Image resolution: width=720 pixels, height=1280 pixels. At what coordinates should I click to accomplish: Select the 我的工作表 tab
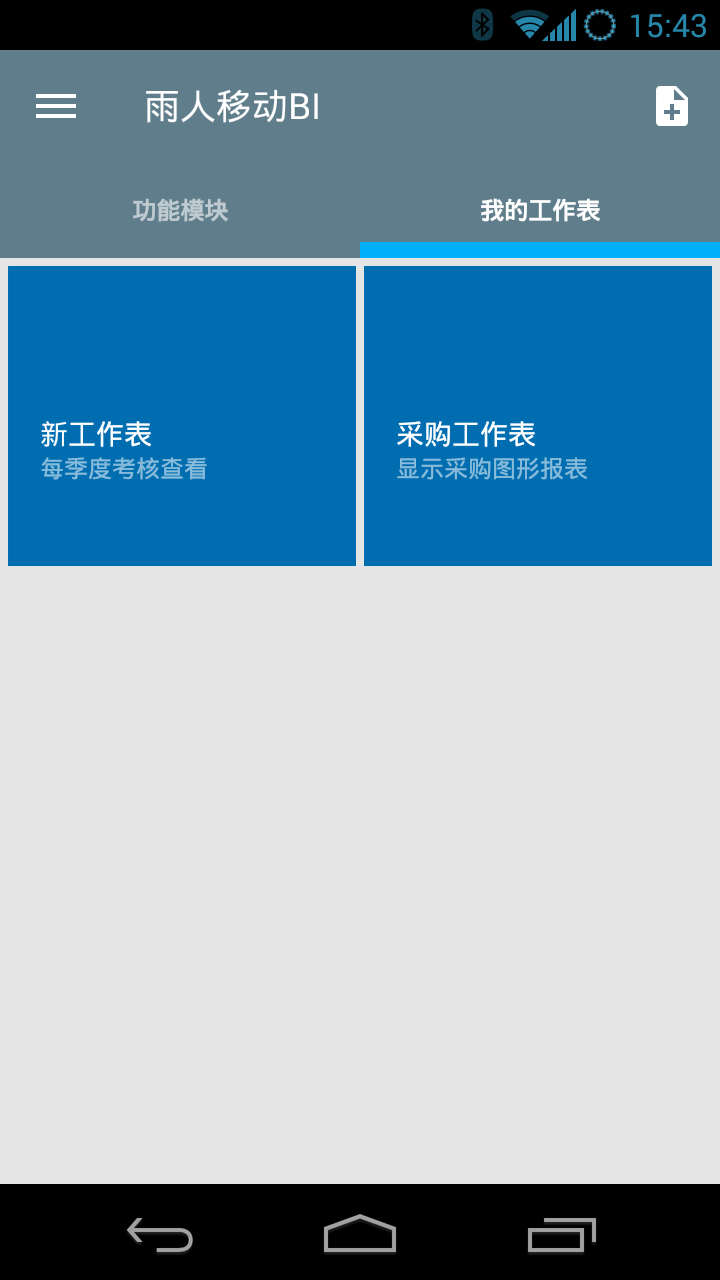coord(540,210)
